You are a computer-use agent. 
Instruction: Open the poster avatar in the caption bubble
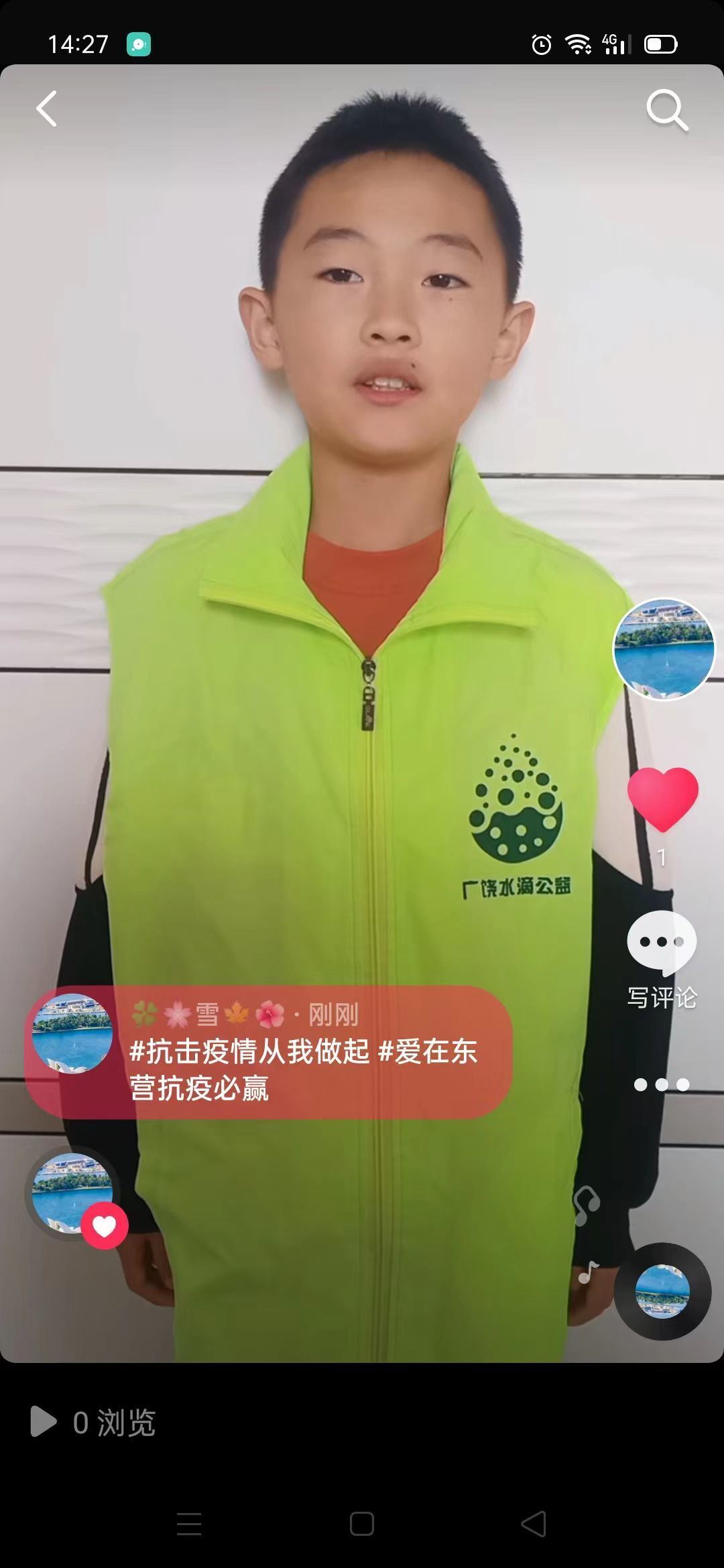[x=72, y=1033]
